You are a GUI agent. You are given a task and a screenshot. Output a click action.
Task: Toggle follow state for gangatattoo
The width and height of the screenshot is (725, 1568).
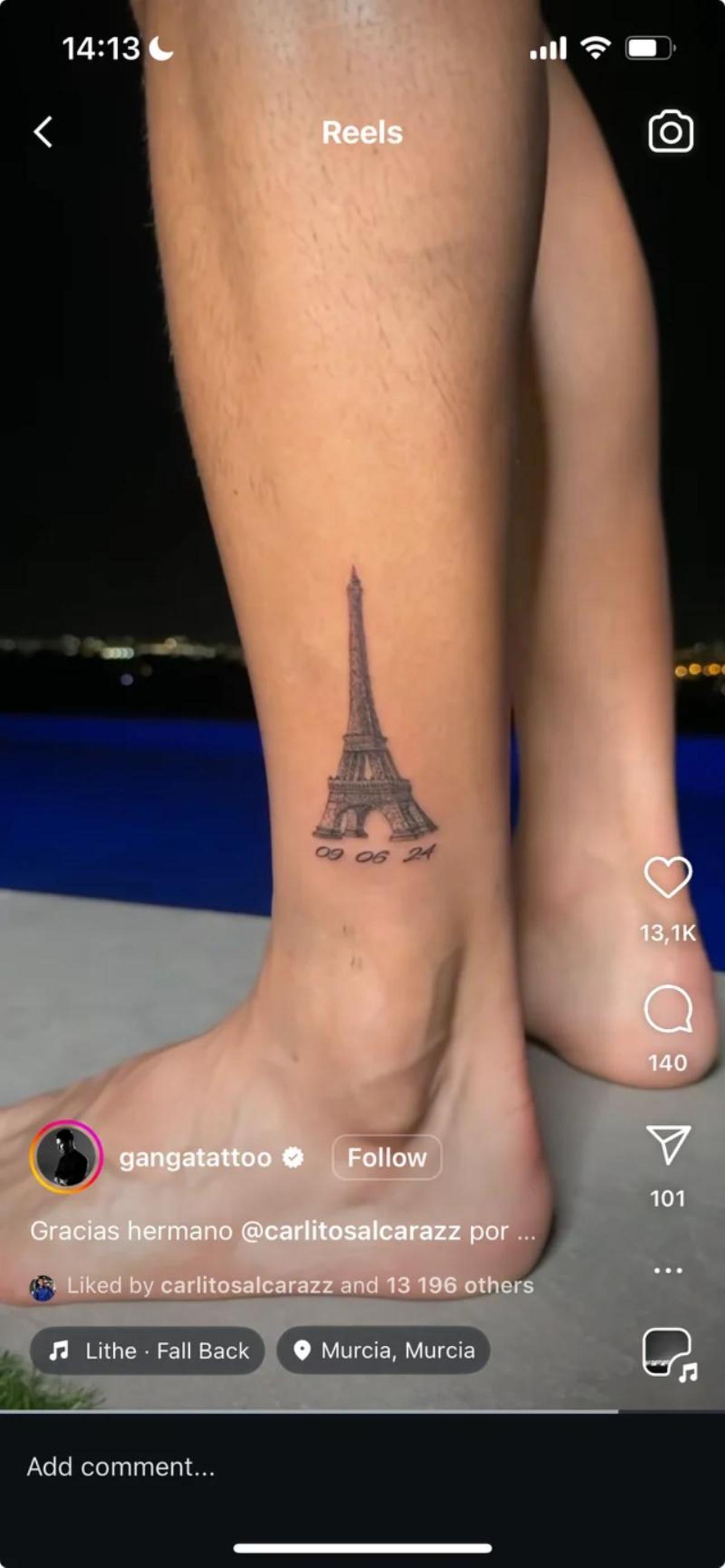tap(387, 1156)
